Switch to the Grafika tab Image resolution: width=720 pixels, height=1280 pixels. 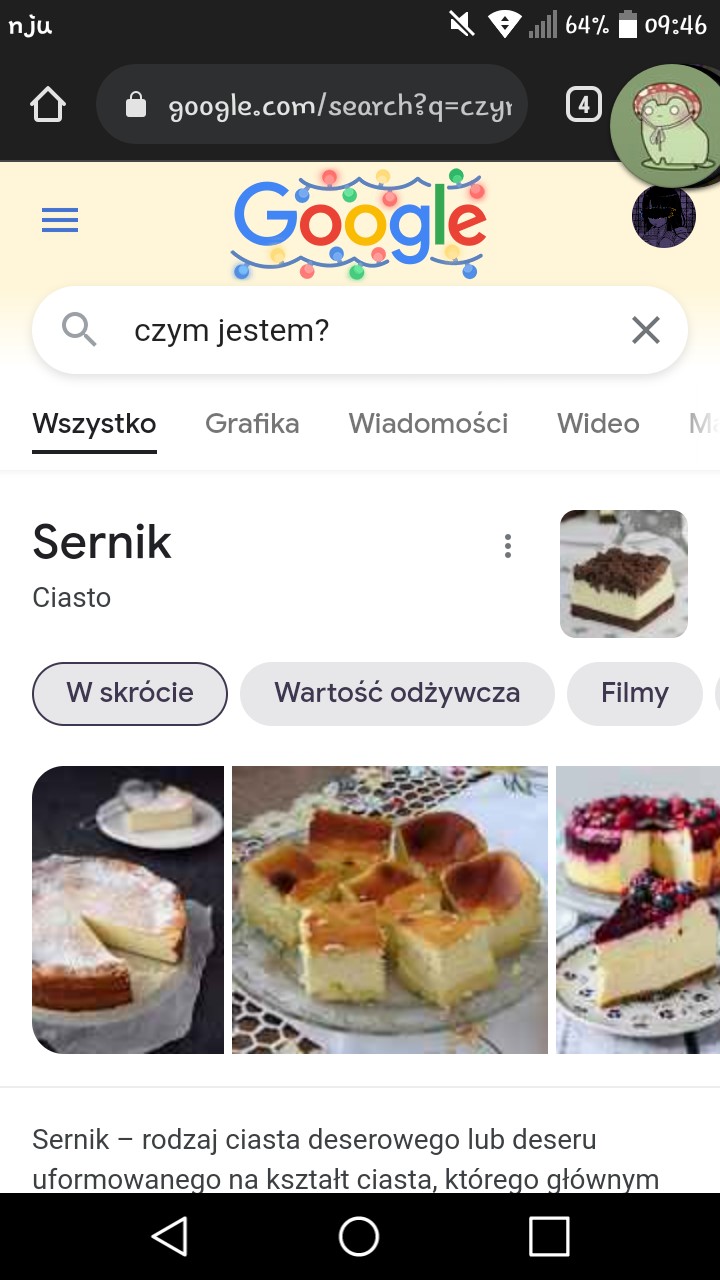pyautogui.click(x=252, y=424)
